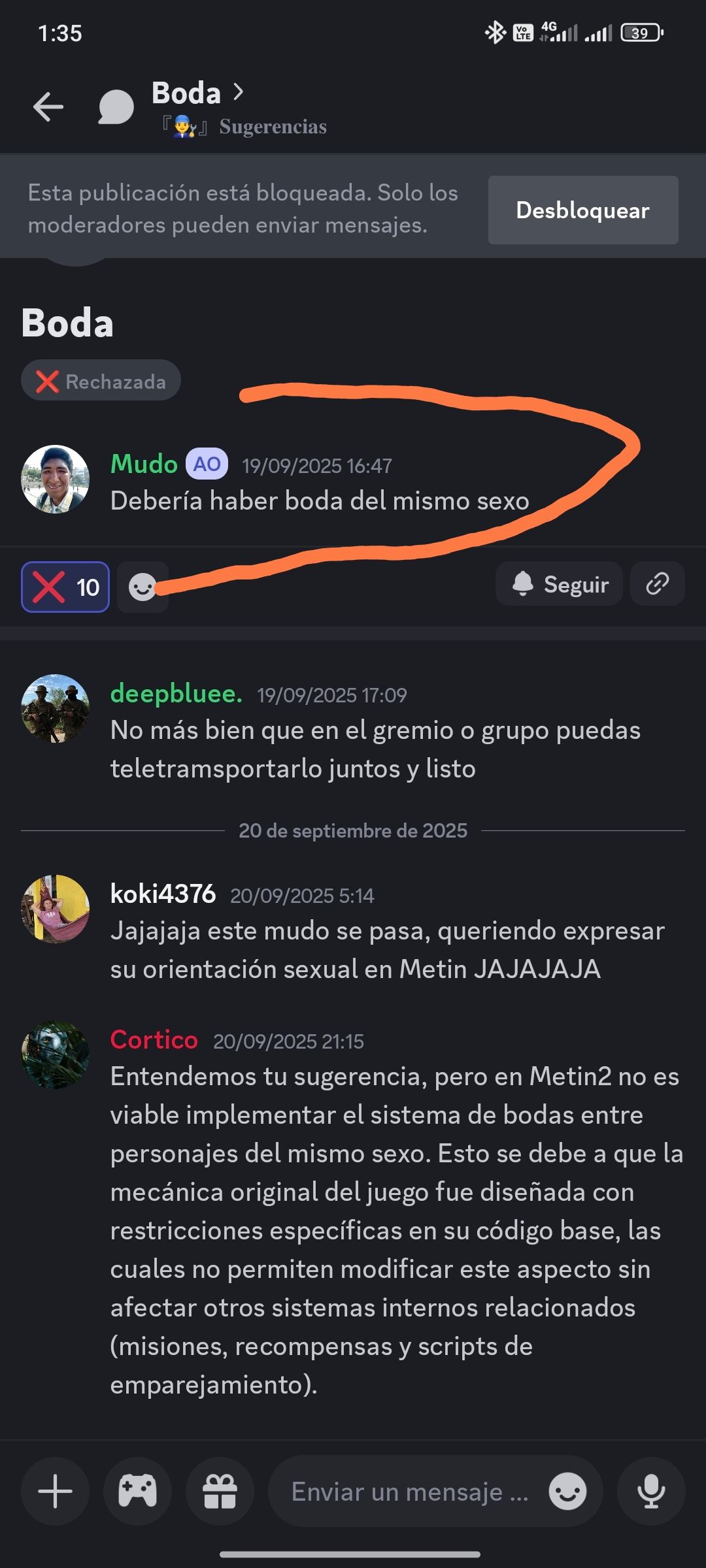
Task: Focus the Enviar un mensaje field
Action: (409, 1492)
